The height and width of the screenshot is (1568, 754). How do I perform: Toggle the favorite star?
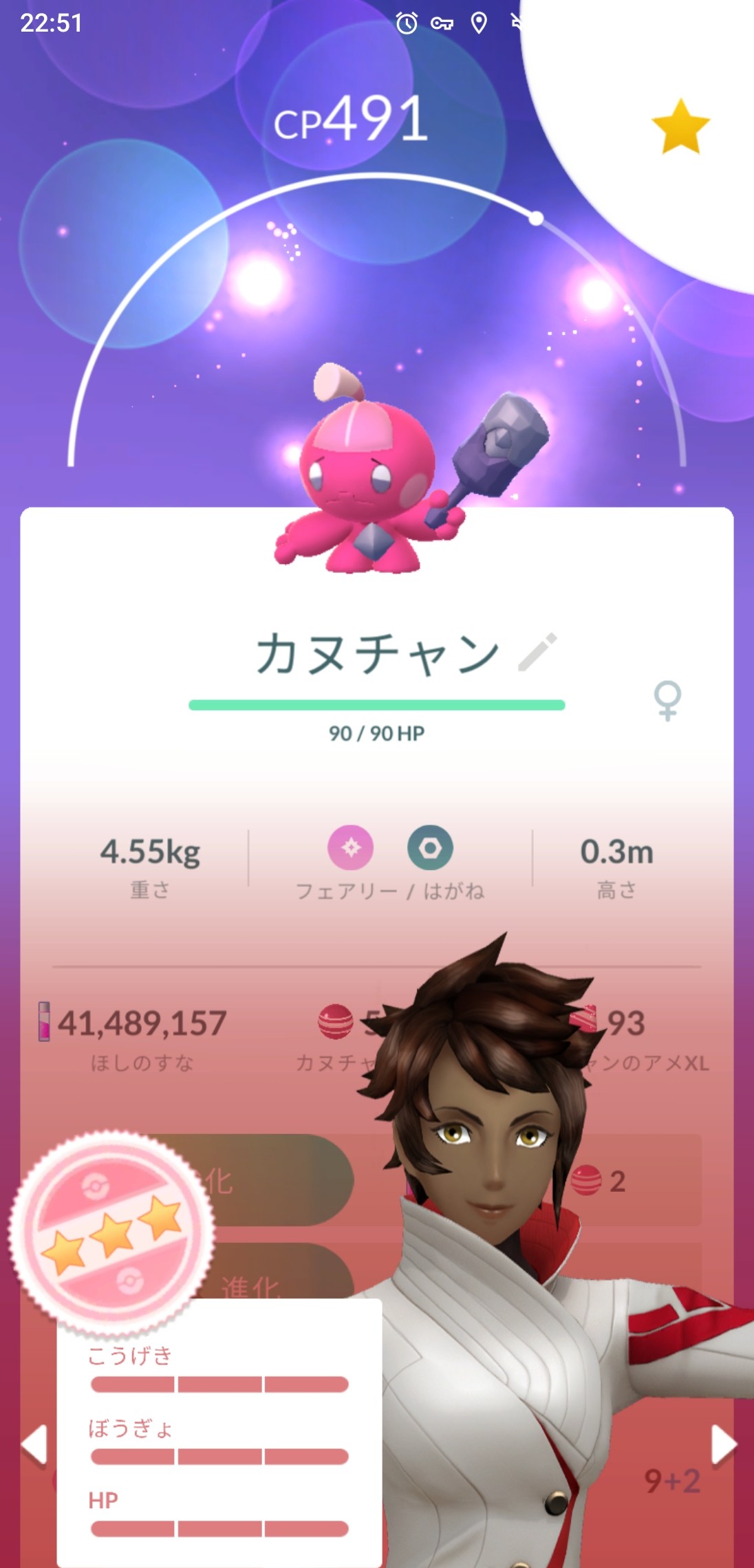680,127
